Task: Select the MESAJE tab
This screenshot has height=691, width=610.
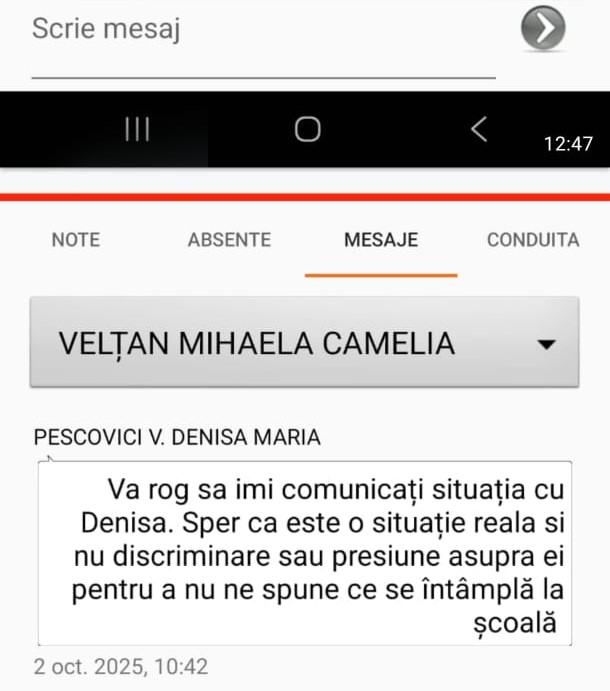Action: pos(381,240)
